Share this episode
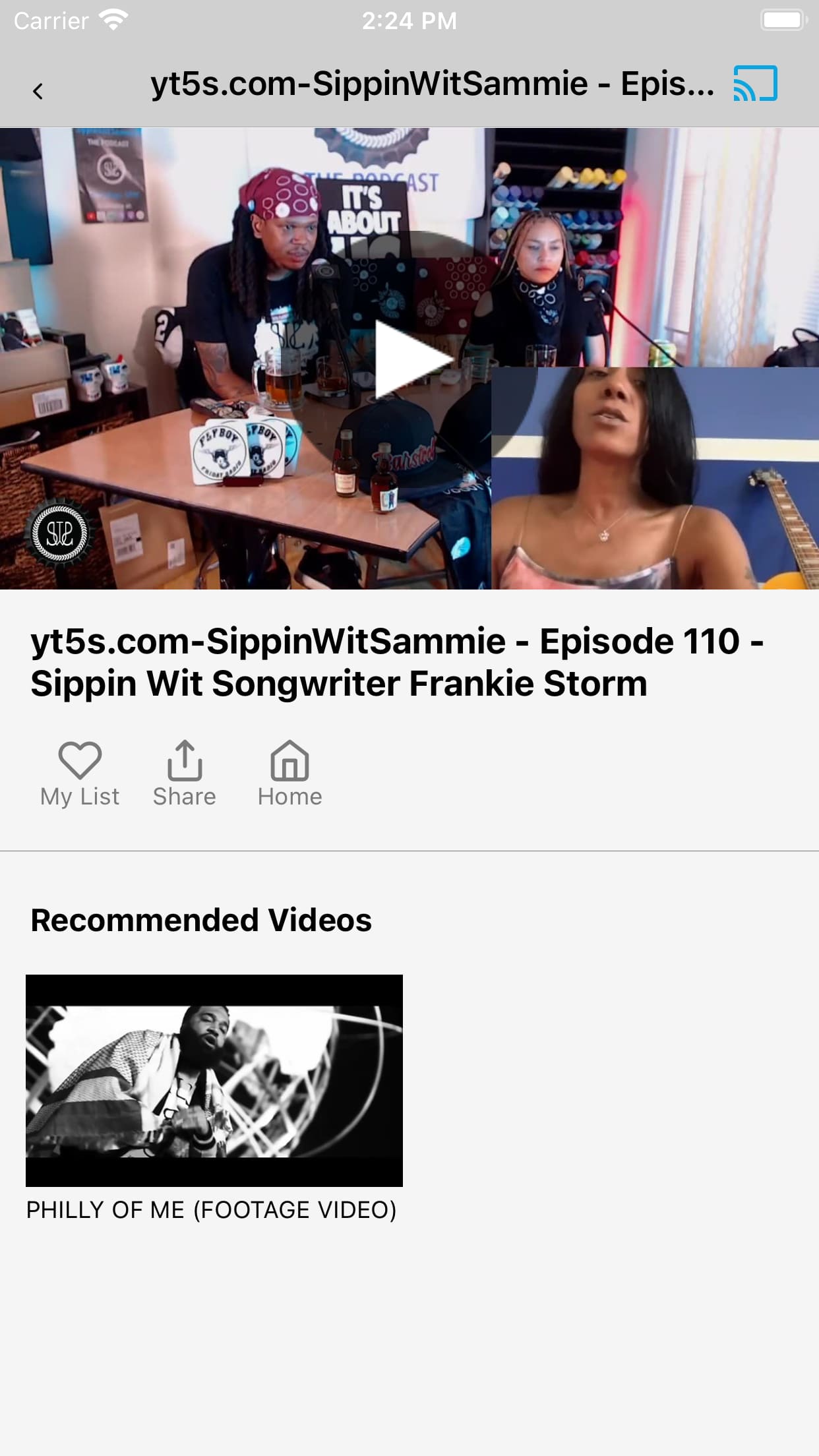The height and width of the screenshot is (1456, 819). point(185,773)
